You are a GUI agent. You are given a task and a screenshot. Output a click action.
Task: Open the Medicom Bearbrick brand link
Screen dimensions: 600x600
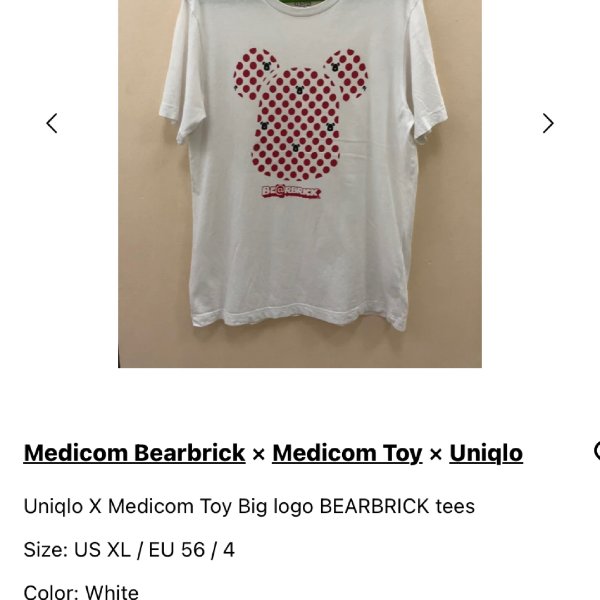(134, 453)
